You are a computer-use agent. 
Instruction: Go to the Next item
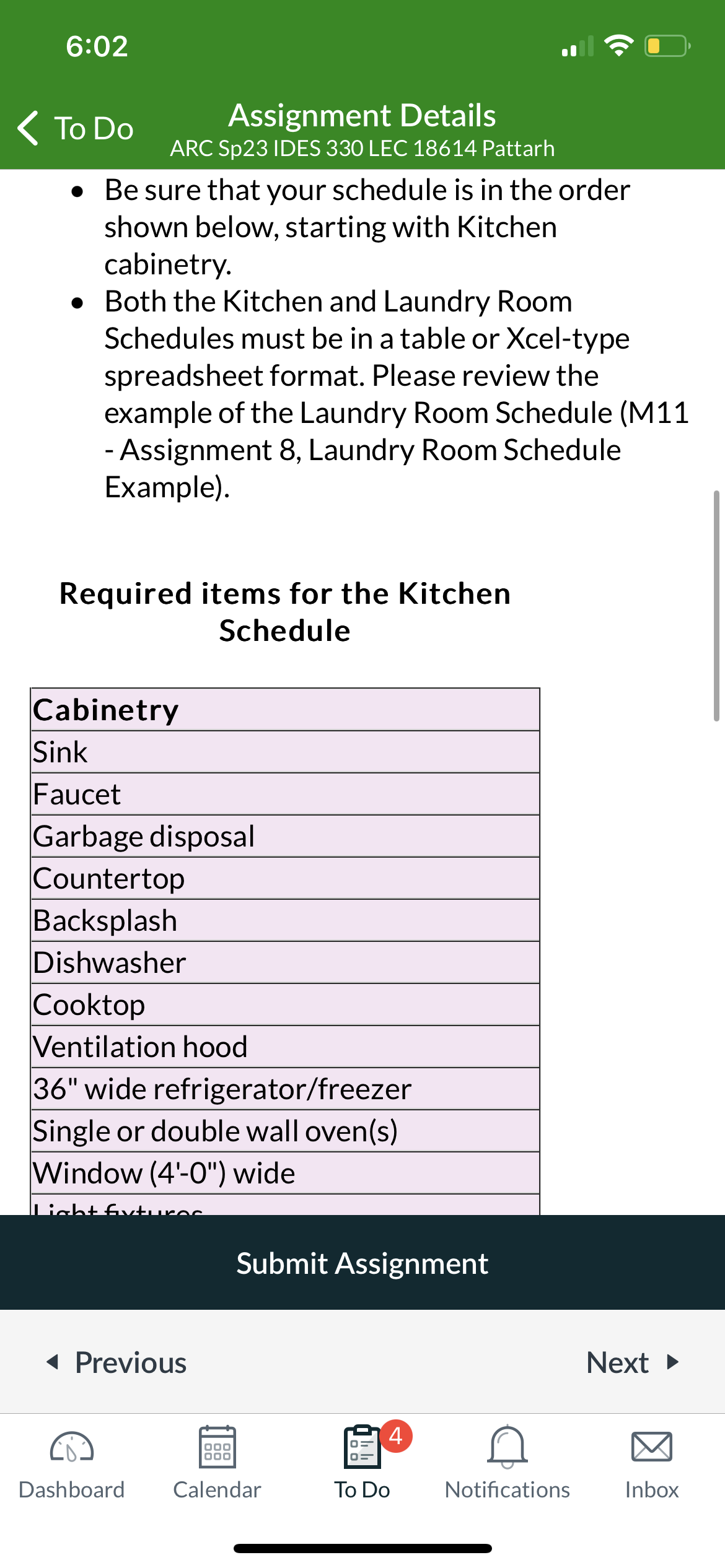pyautogui.click(x=633, y=1362)
